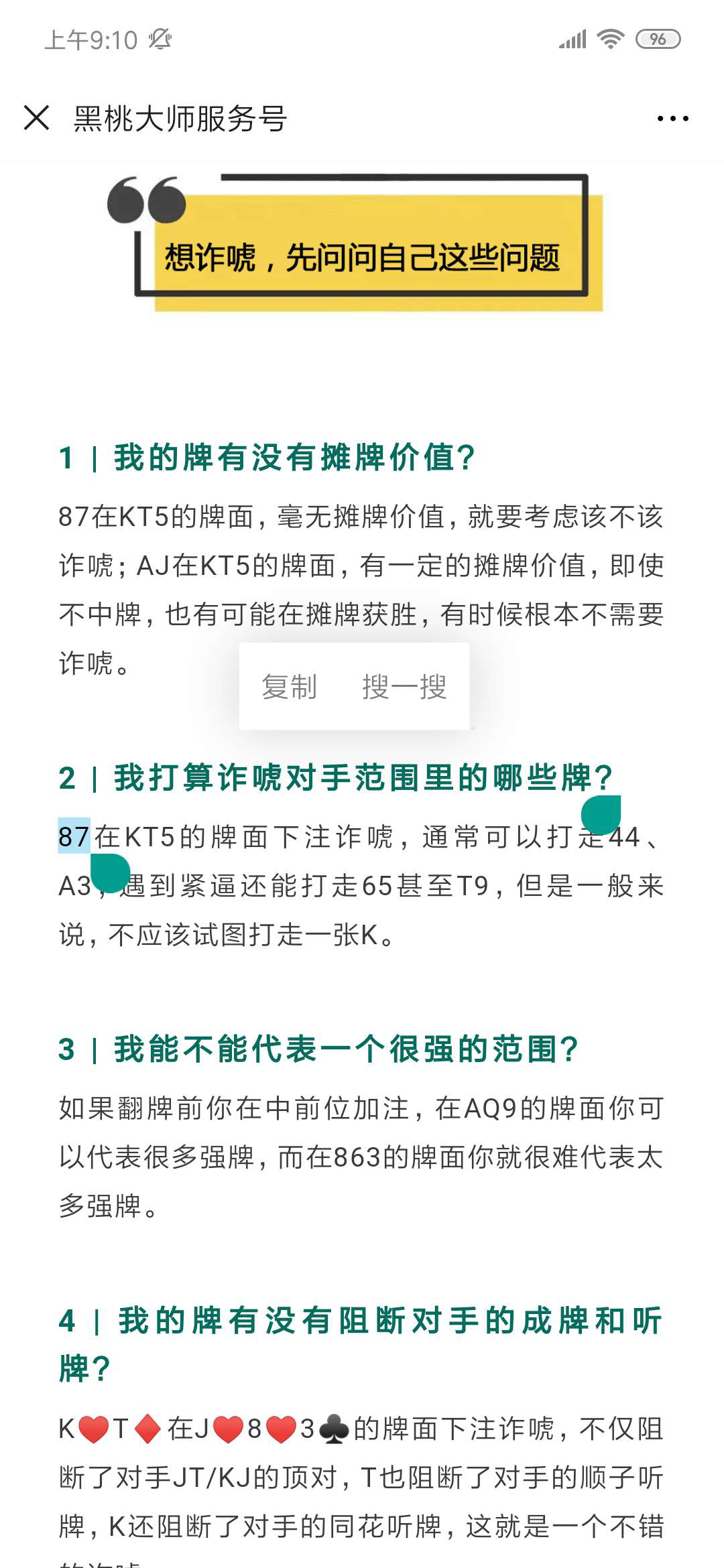Close the article page

(x=37, y=118)
